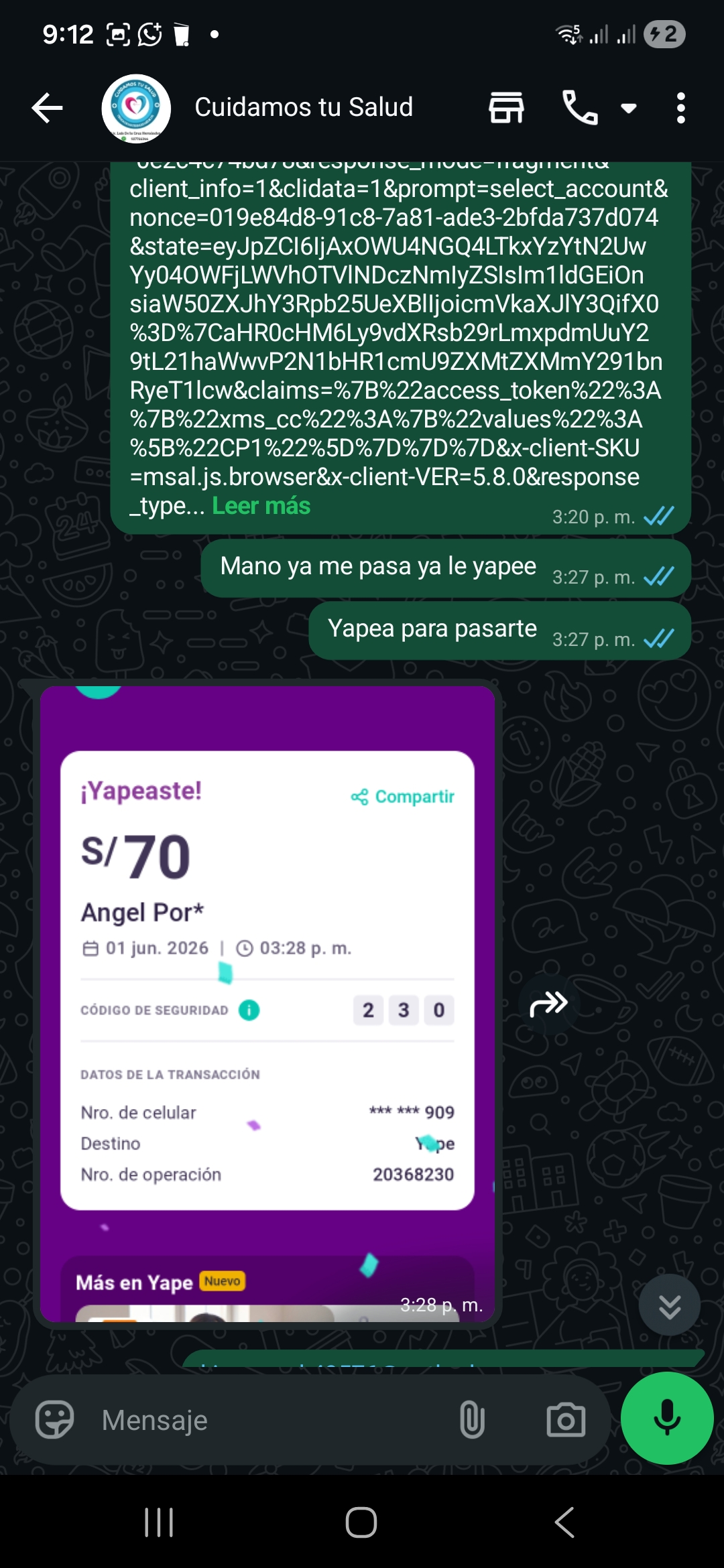Viewport: 724px width, 1568px height.
Task: Attach a file with the paperclip
Action: coord(472,1419)
